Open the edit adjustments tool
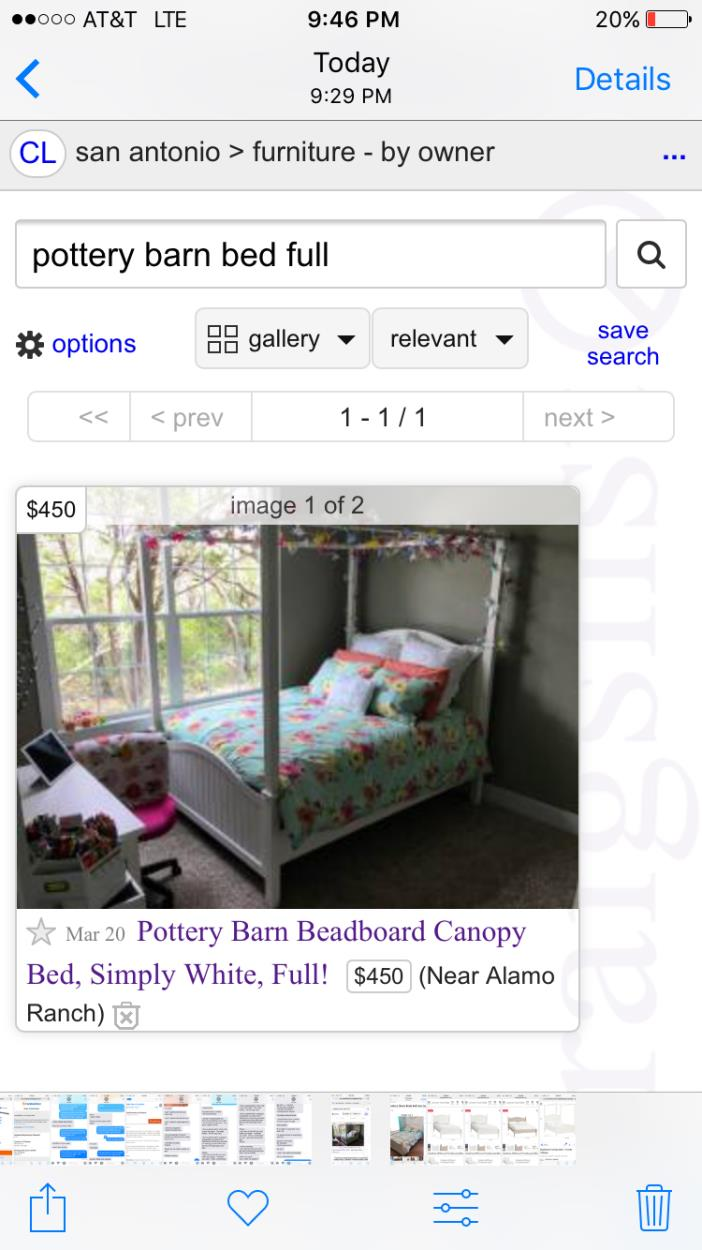The image size is (702, 1250). [x=455, y=1208]
